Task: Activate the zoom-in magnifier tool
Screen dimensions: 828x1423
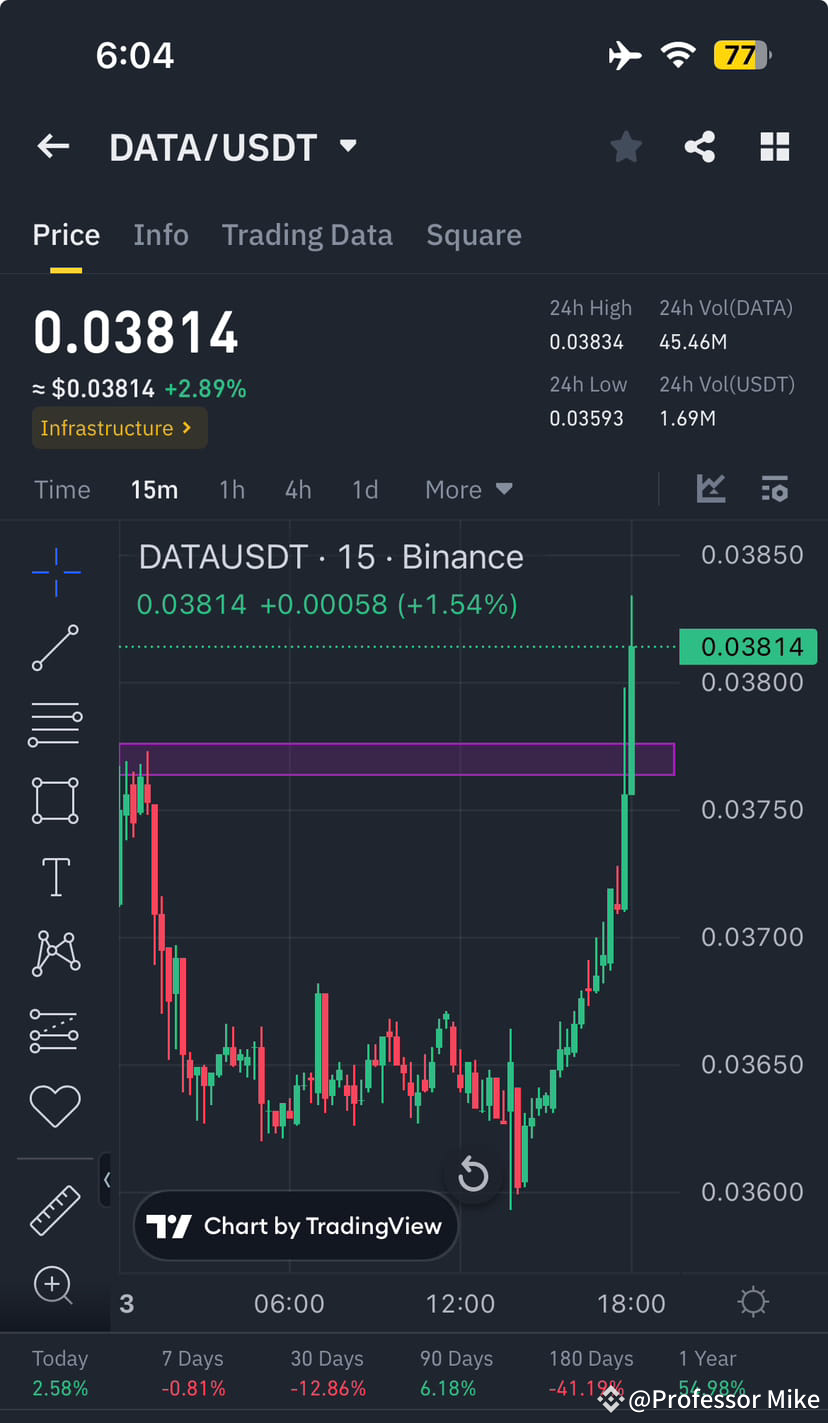Action: 55,1287
